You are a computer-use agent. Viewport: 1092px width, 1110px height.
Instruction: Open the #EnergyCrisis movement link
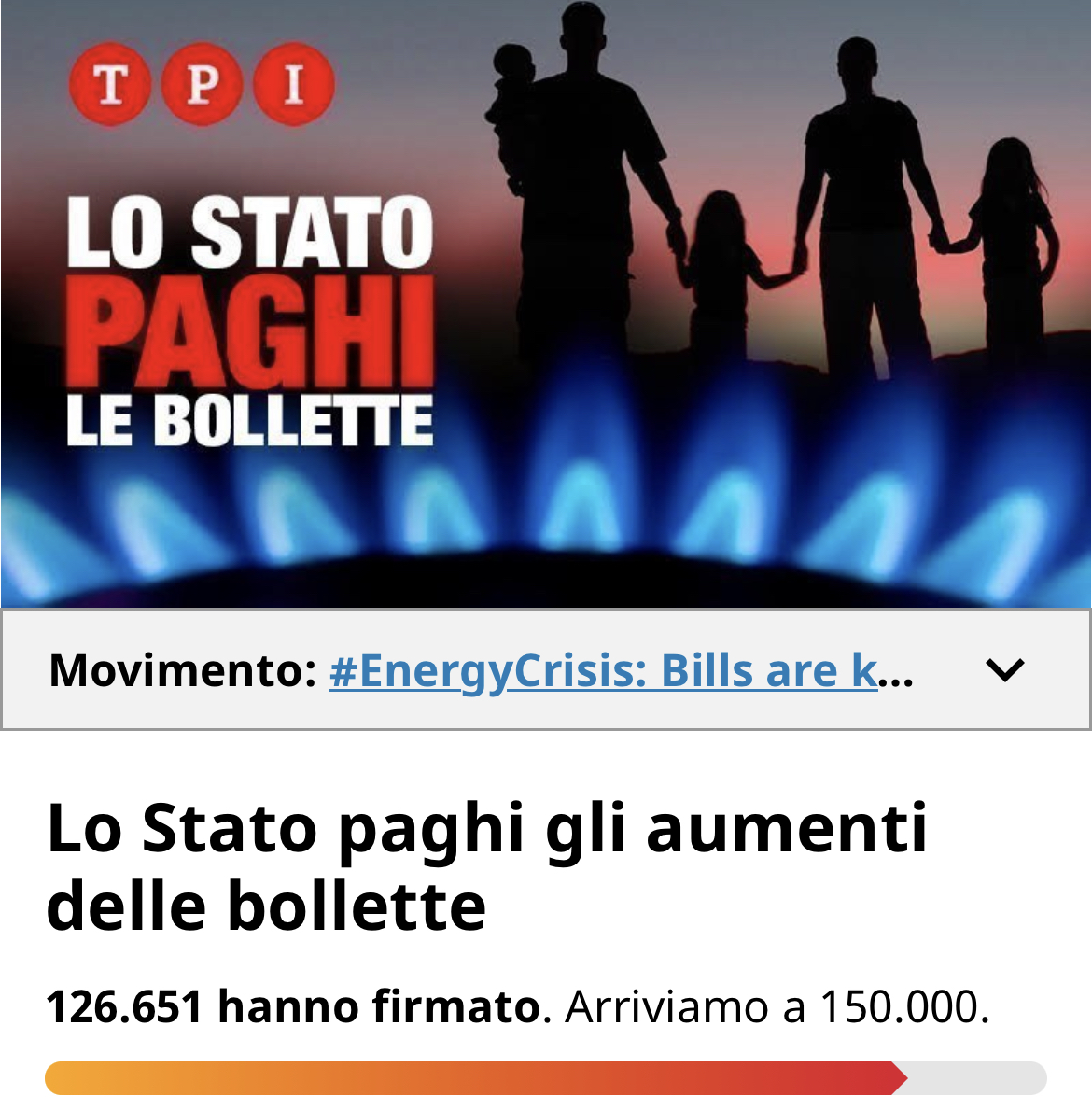pos(603,671)
